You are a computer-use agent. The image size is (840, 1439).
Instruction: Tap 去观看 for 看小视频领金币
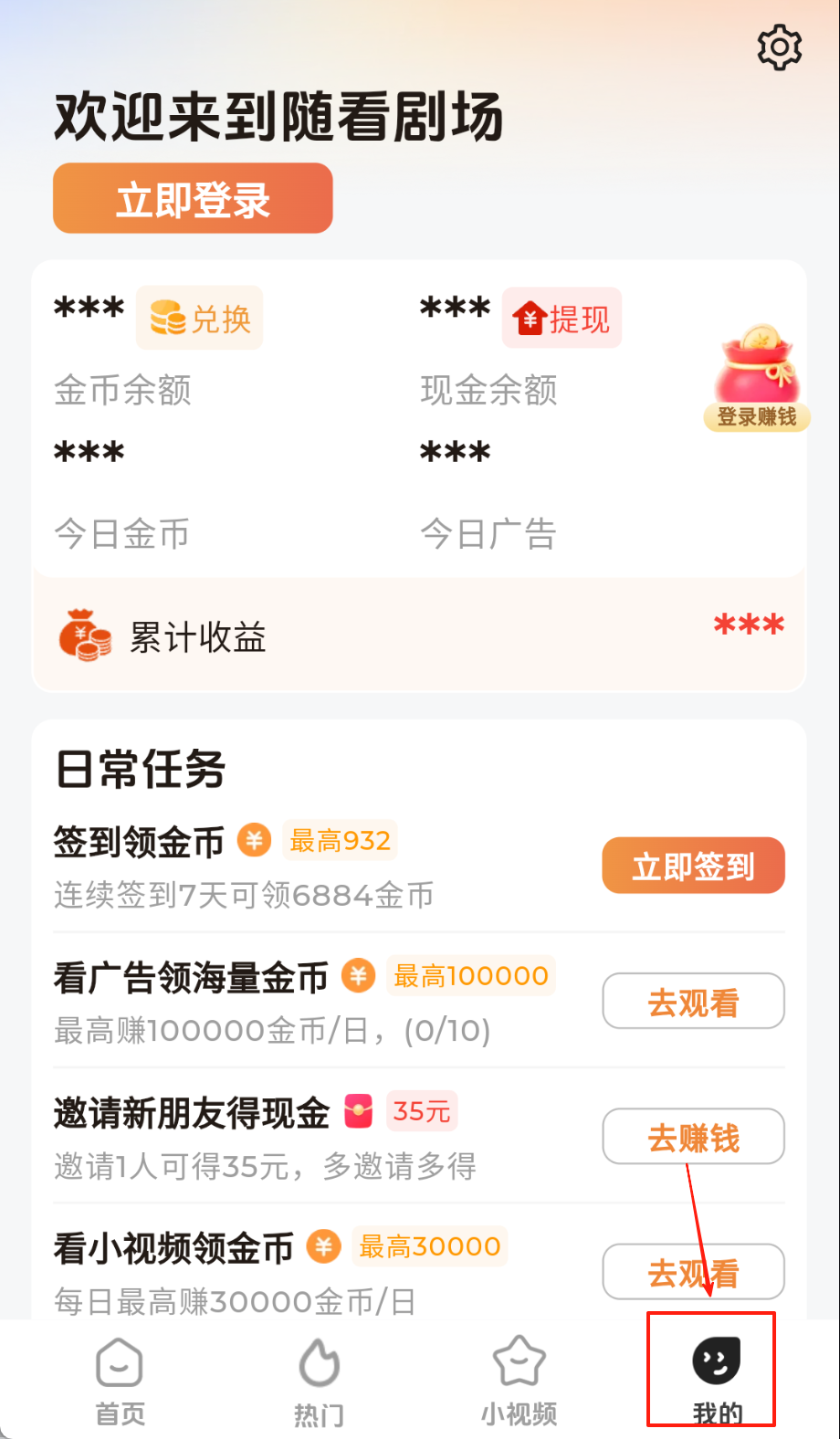tap(693, 1272)
